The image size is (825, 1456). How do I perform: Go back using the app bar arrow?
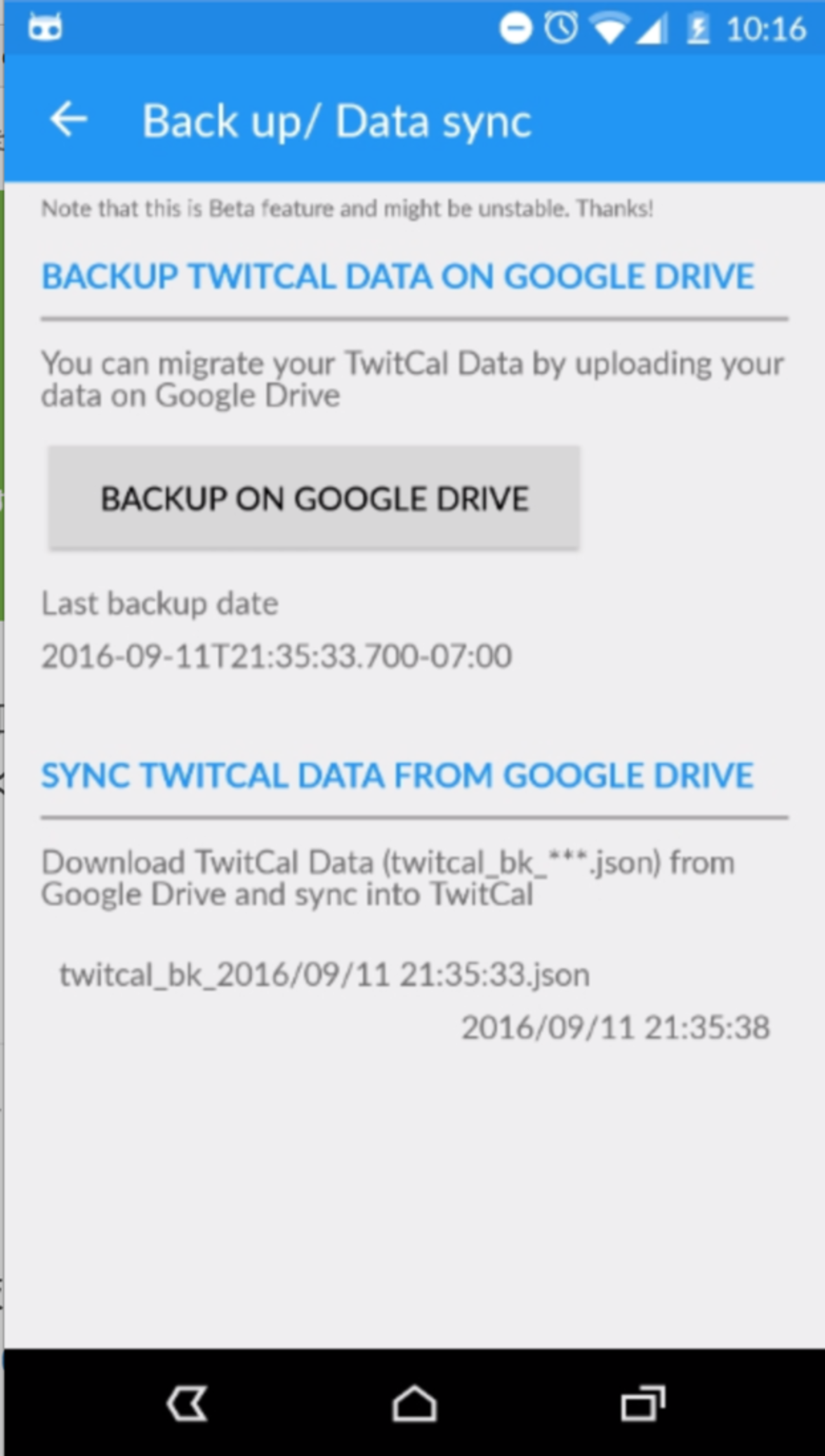(x=68, y=119)
